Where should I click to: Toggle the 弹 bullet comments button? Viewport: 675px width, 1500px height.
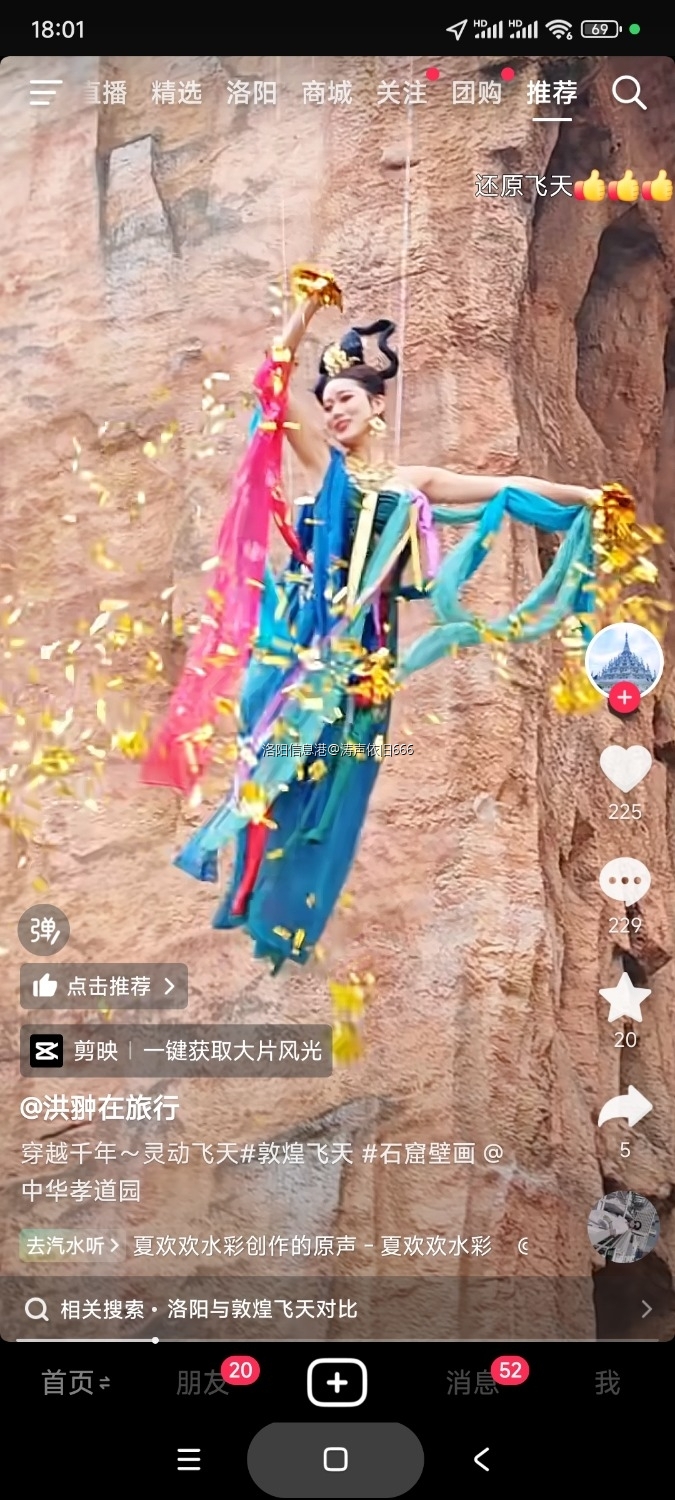44,930
